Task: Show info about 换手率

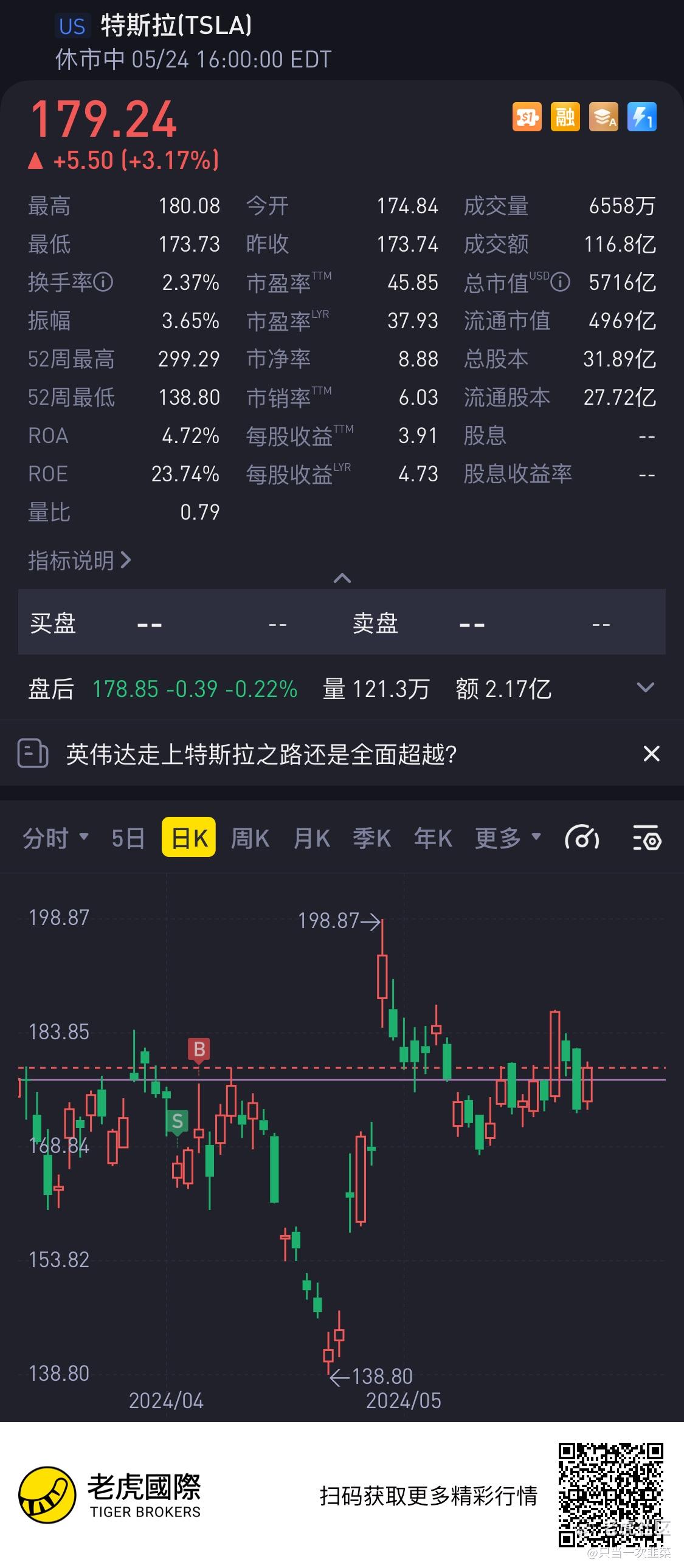Action: pyautogui.click(x=103, y=282)
